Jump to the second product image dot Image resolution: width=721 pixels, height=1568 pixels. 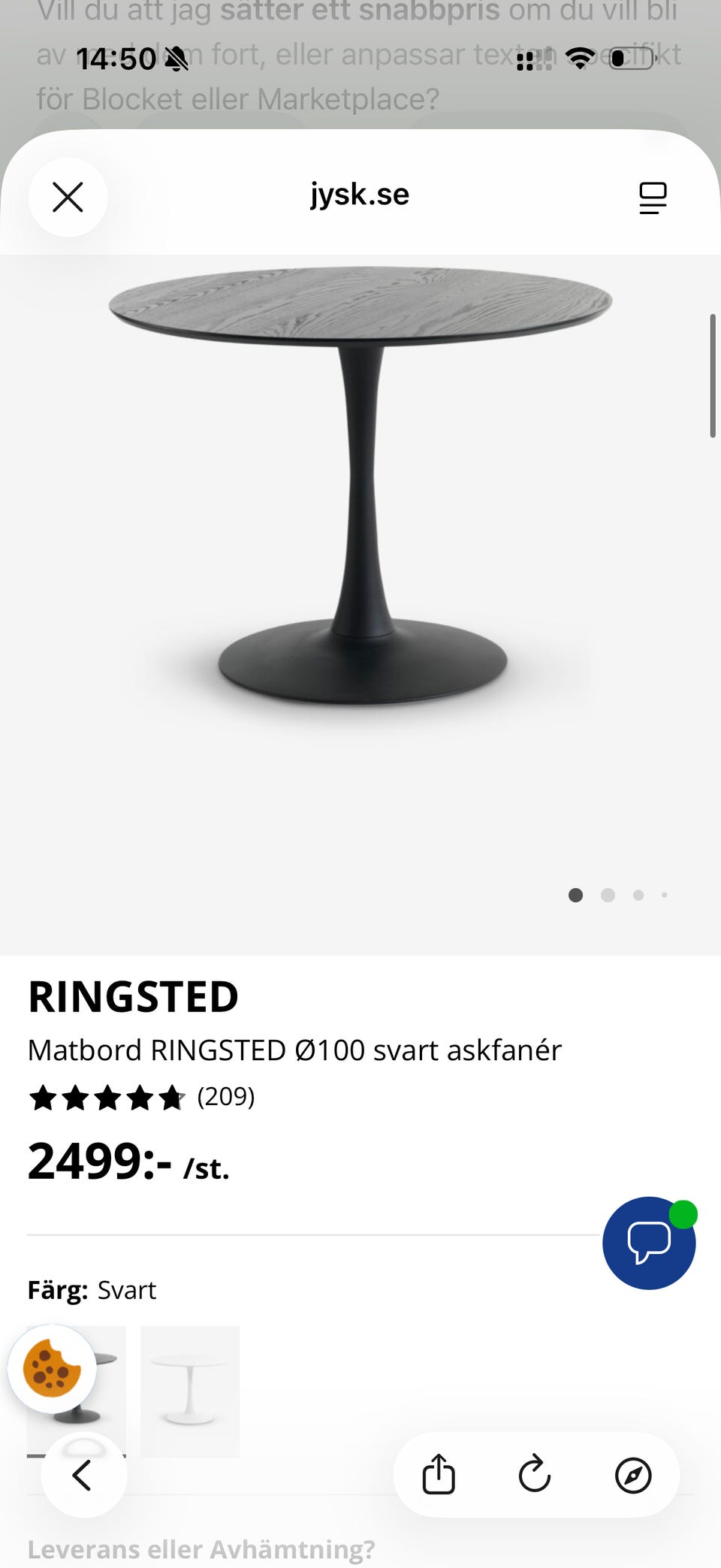point(608,895)
